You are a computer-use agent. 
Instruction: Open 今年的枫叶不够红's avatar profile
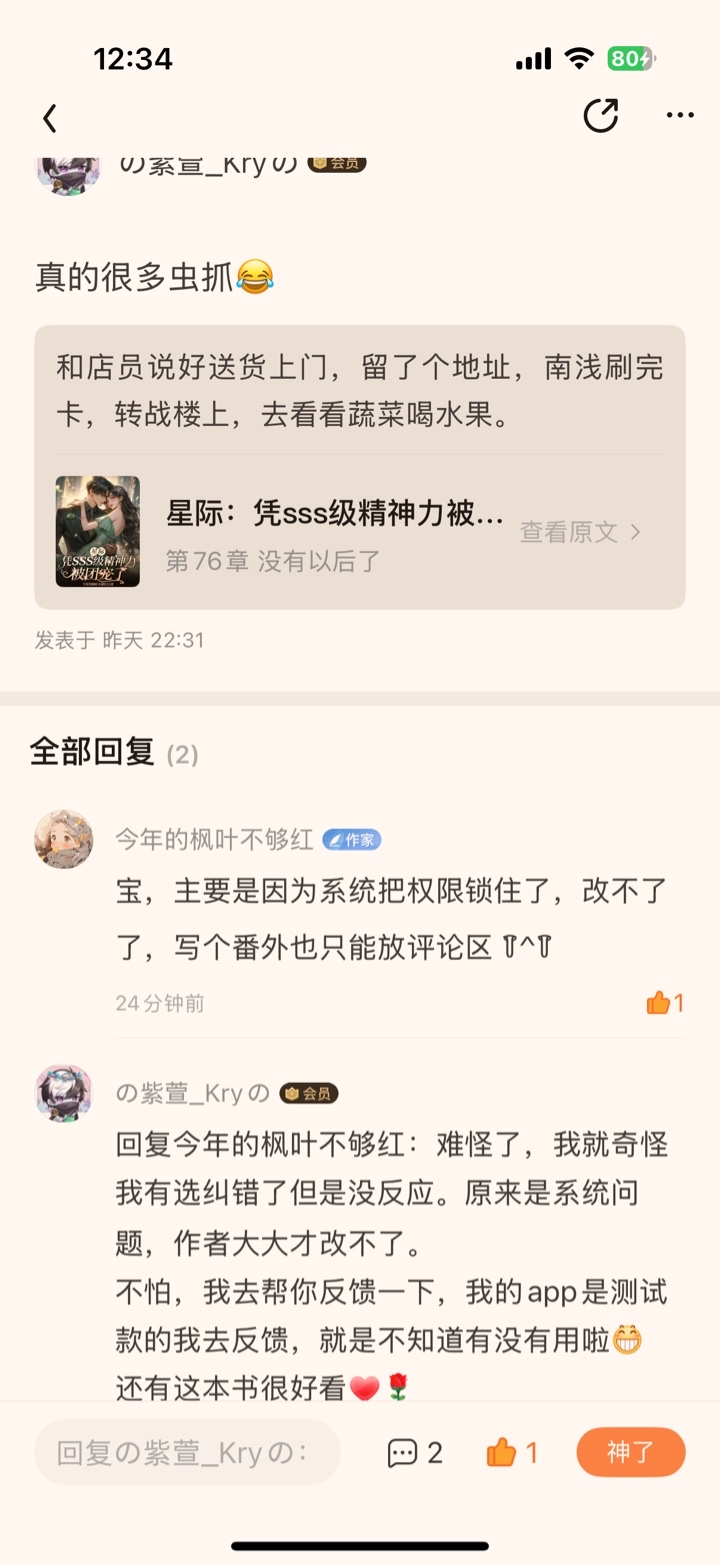click(x=64, y=839)
